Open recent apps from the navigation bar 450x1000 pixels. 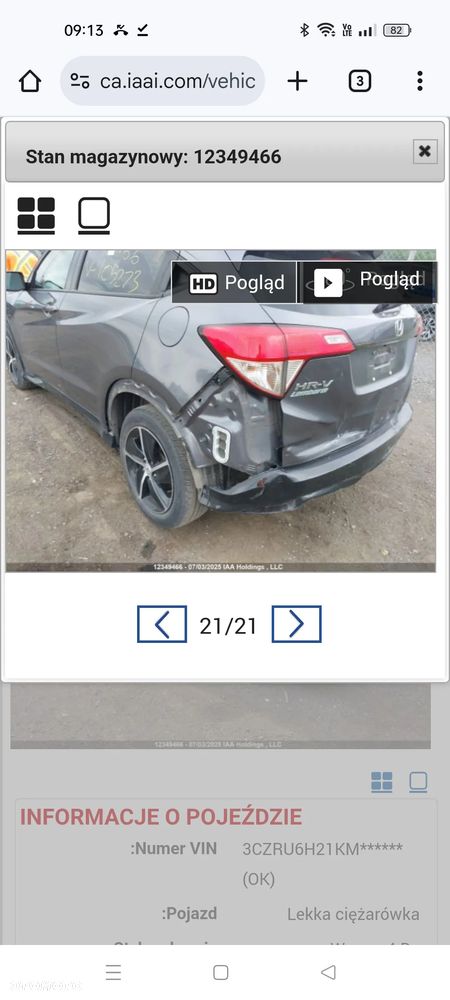click(113, 972)
